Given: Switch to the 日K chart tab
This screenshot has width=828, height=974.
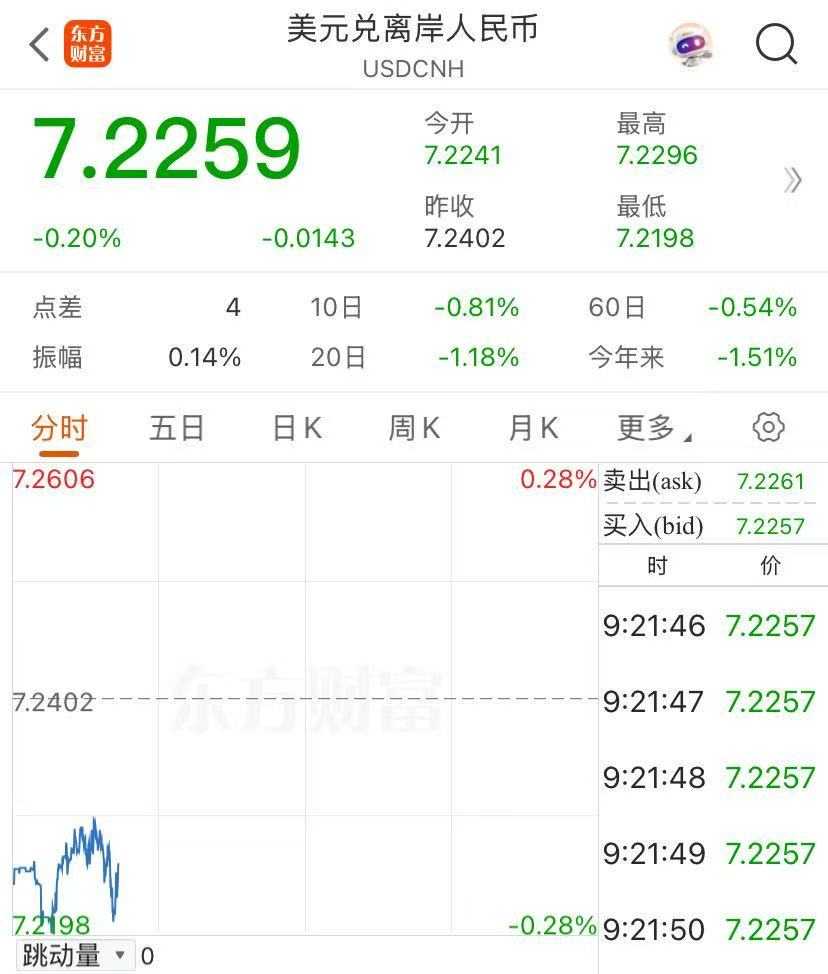Looking at the screenshot, I should pyautogui.click(x=296, y=429).
